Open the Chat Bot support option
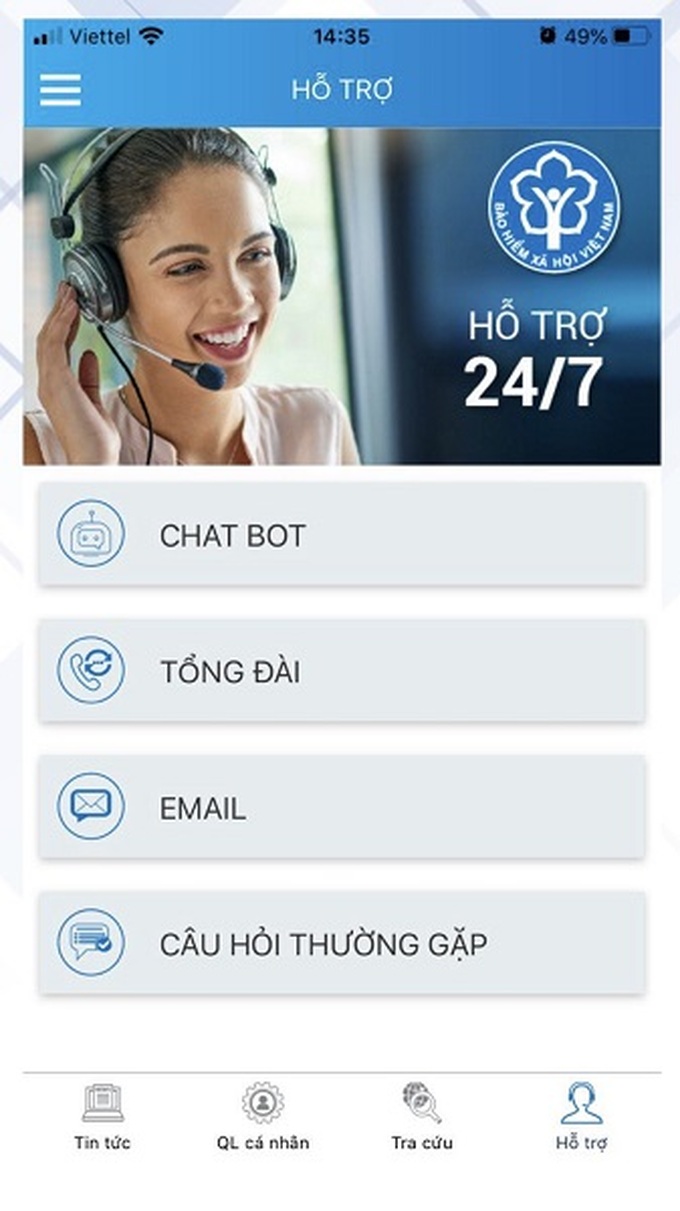Screen dimensions: 680x1211 click(x=341, y=535)
